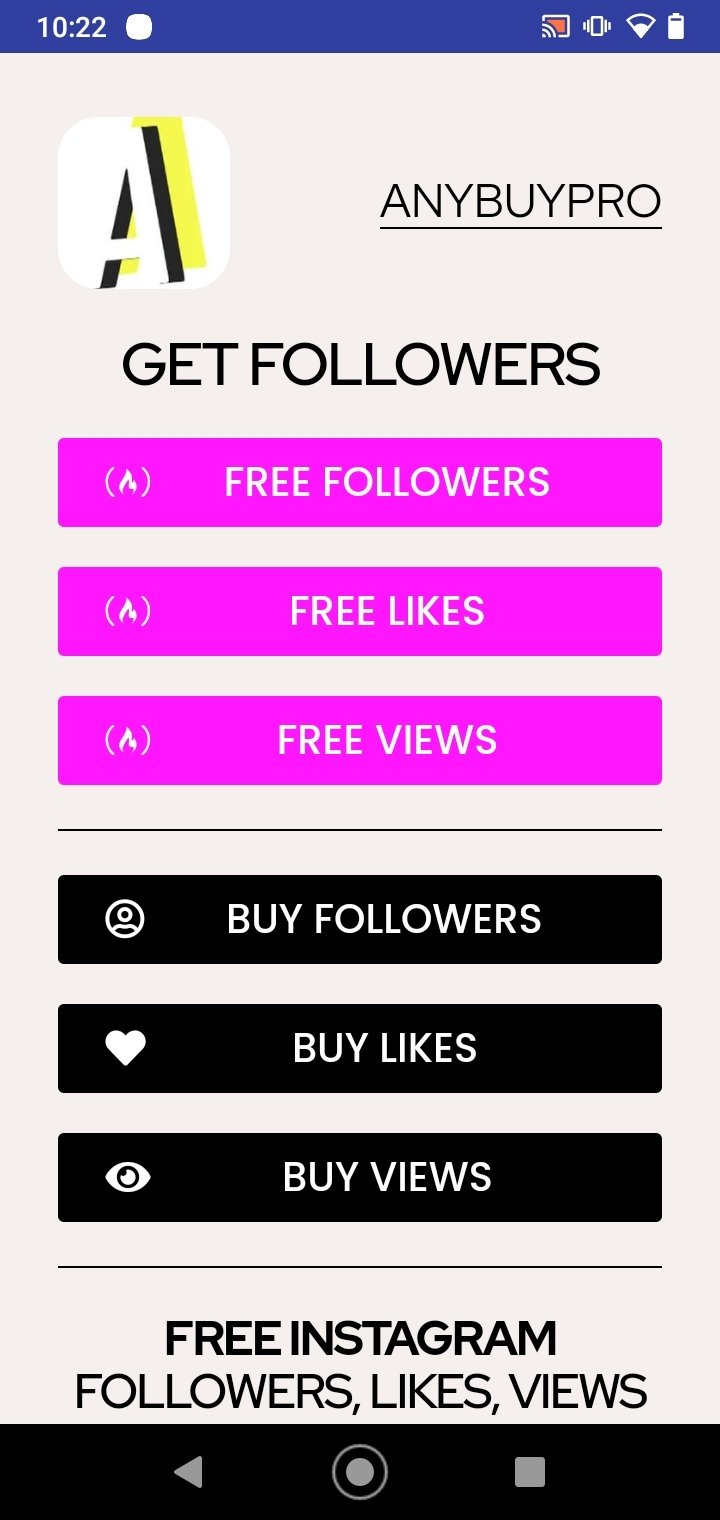
Task: Return to the home screen
Action: click(x=360, y=1472)
